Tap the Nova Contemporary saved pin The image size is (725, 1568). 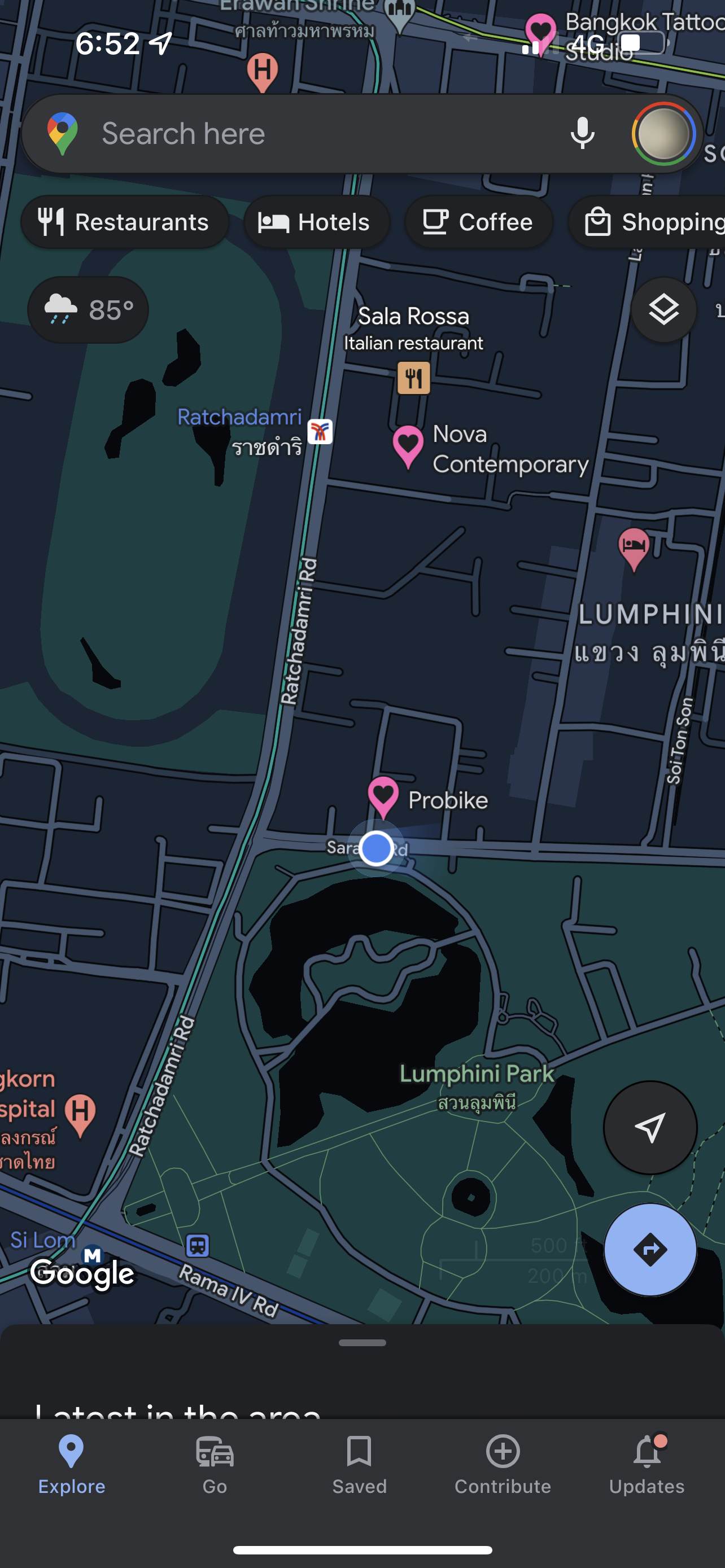click(408, 448)
